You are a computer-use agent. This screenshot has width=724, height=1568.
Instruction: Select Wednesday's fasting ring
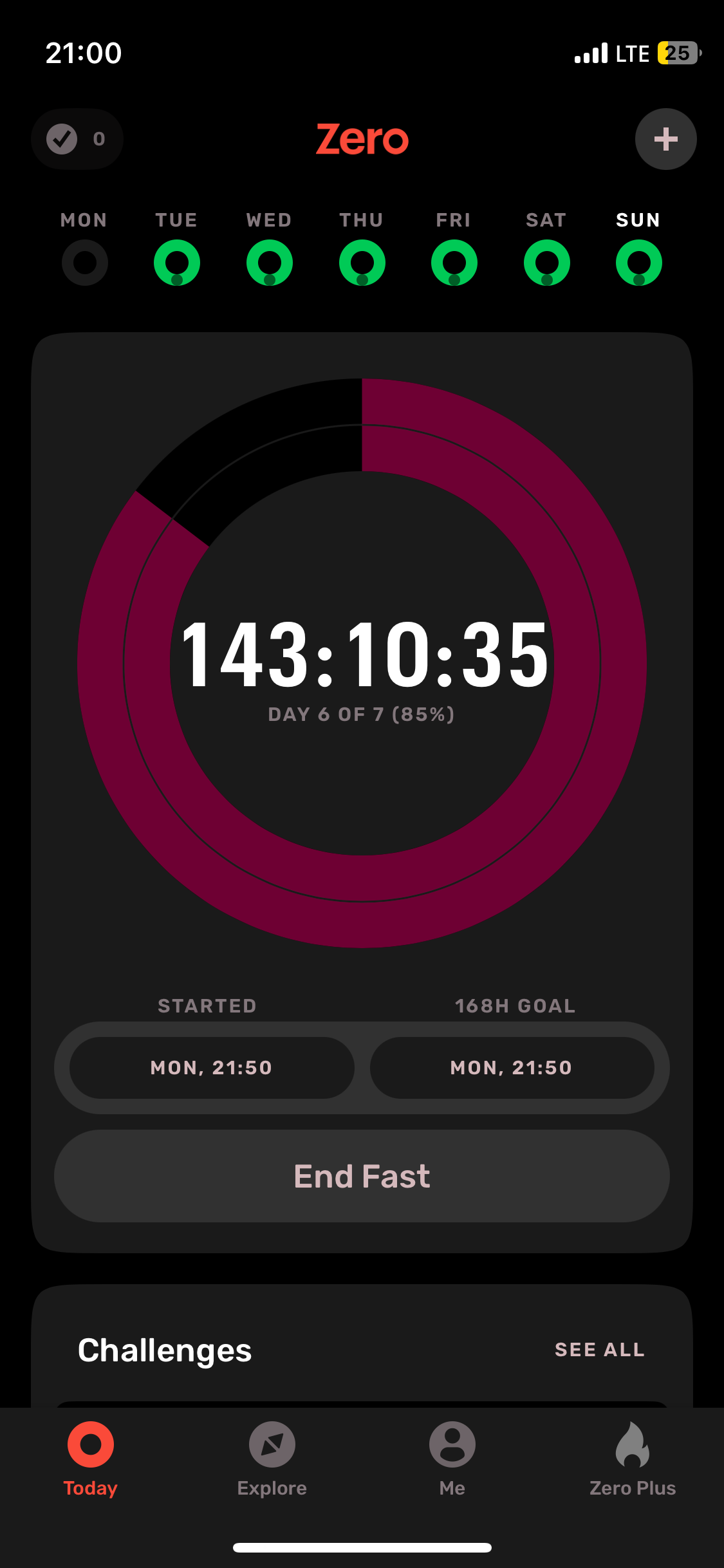pyautogui.click(x=270, y=263)
